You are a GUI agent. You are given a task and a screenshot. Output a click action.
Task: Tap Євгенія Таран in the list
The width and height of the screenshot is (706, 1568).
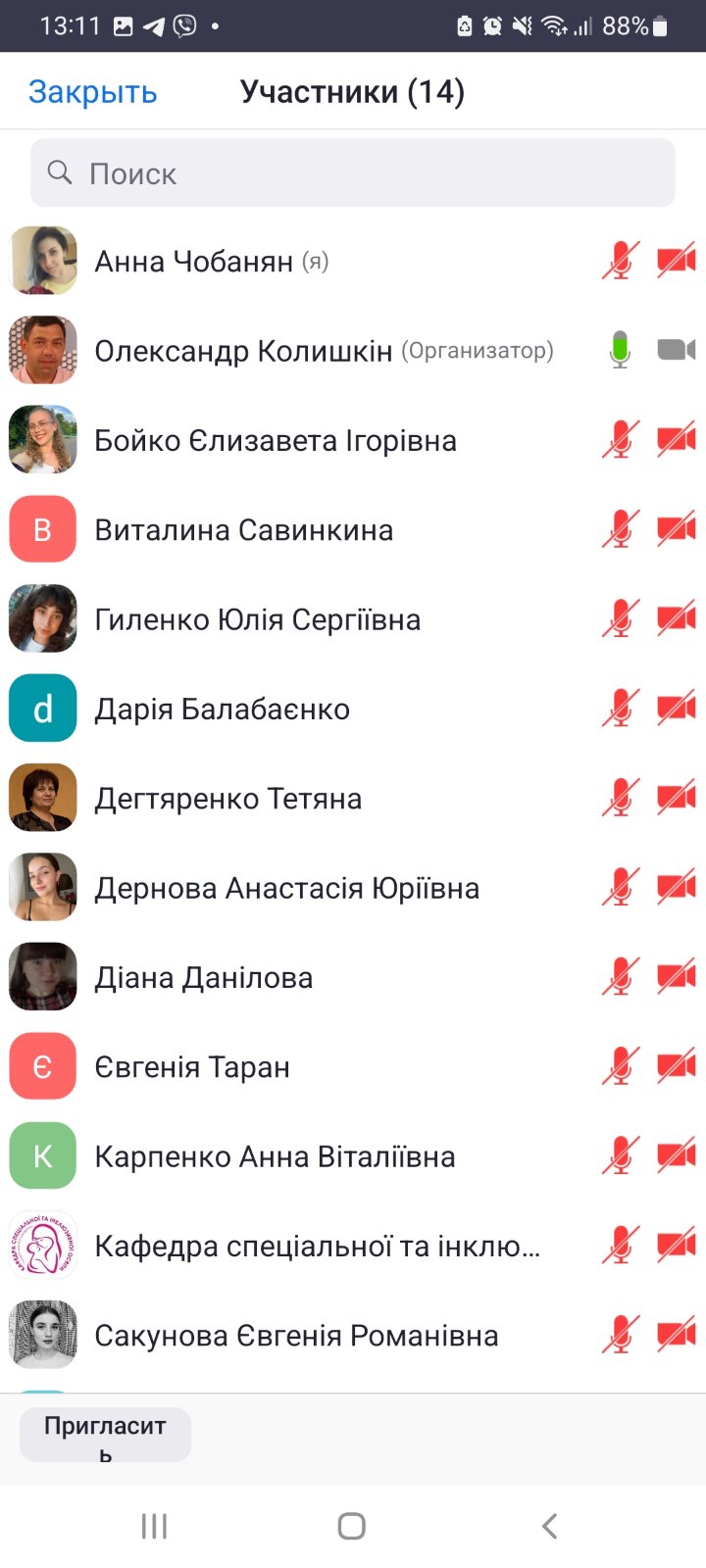191,1067
